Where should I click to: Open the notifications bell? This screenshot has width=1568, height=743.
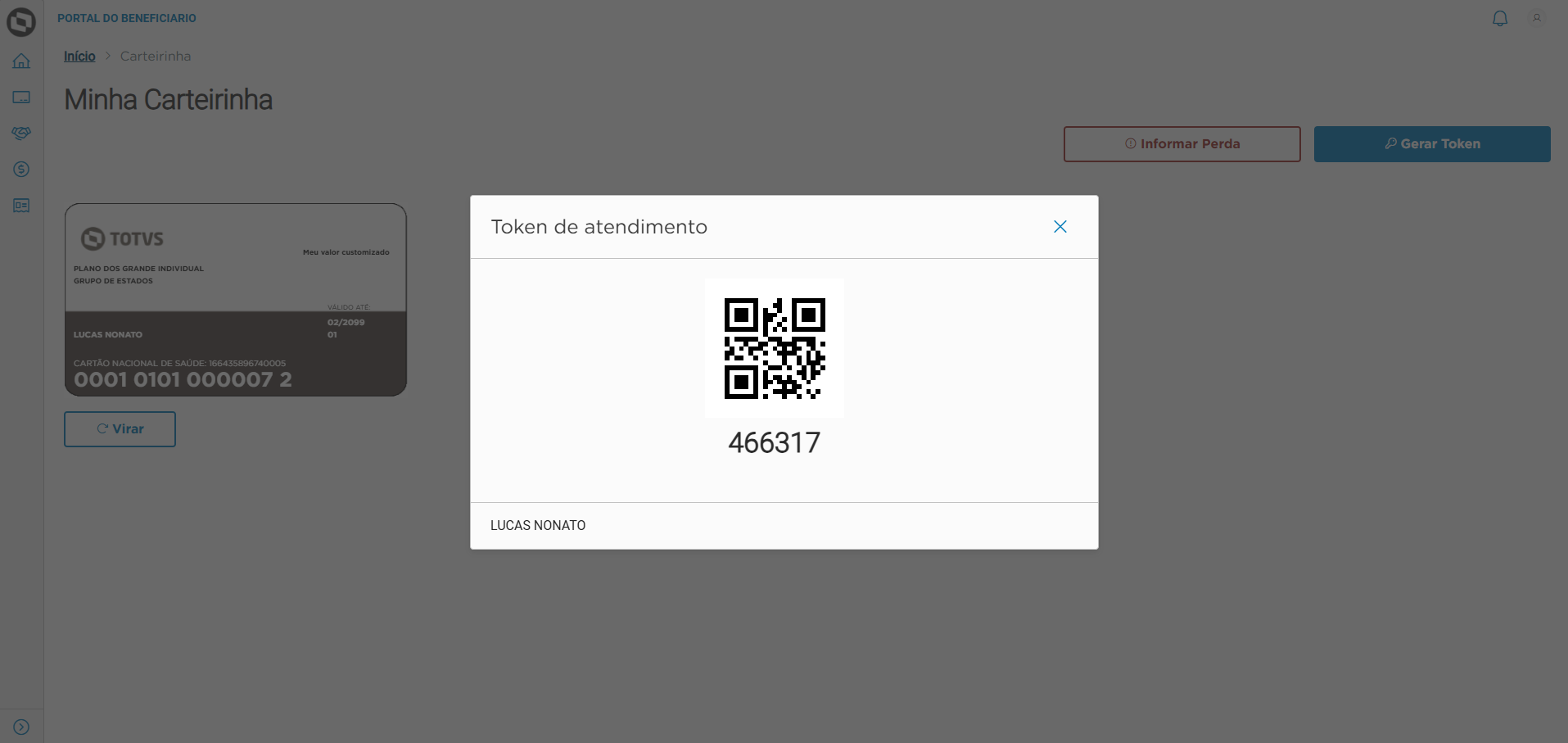pos(1499,18)
